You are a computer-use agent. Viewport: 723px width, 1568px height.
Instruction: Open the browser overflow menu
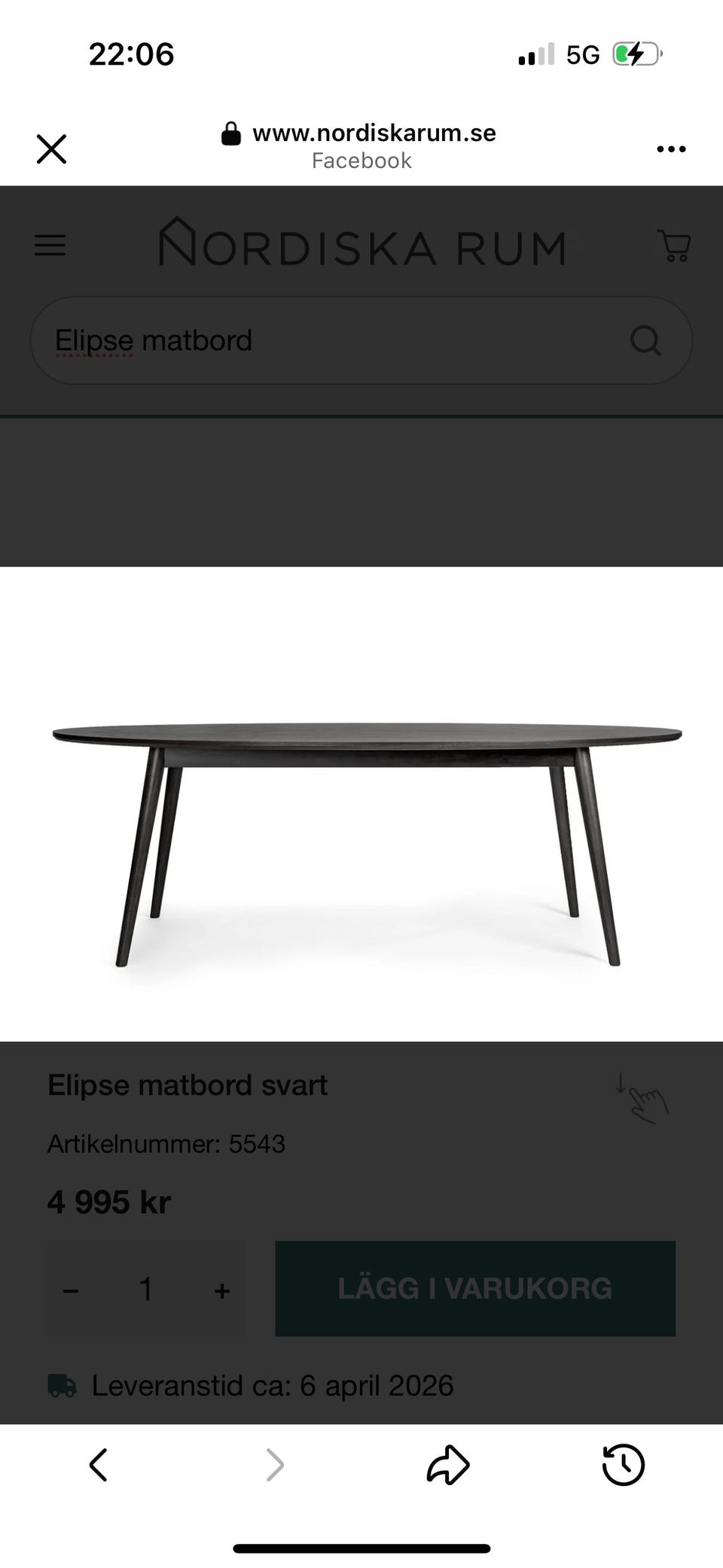tap(670, 148)
